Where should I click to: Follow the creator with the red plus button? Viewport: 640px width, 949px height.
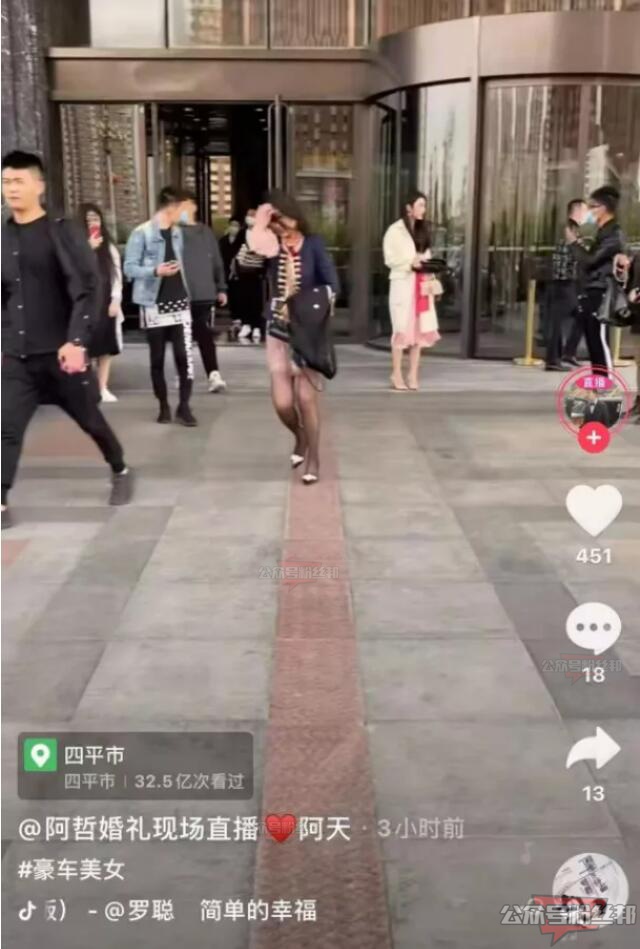click(x=593, y=437)
